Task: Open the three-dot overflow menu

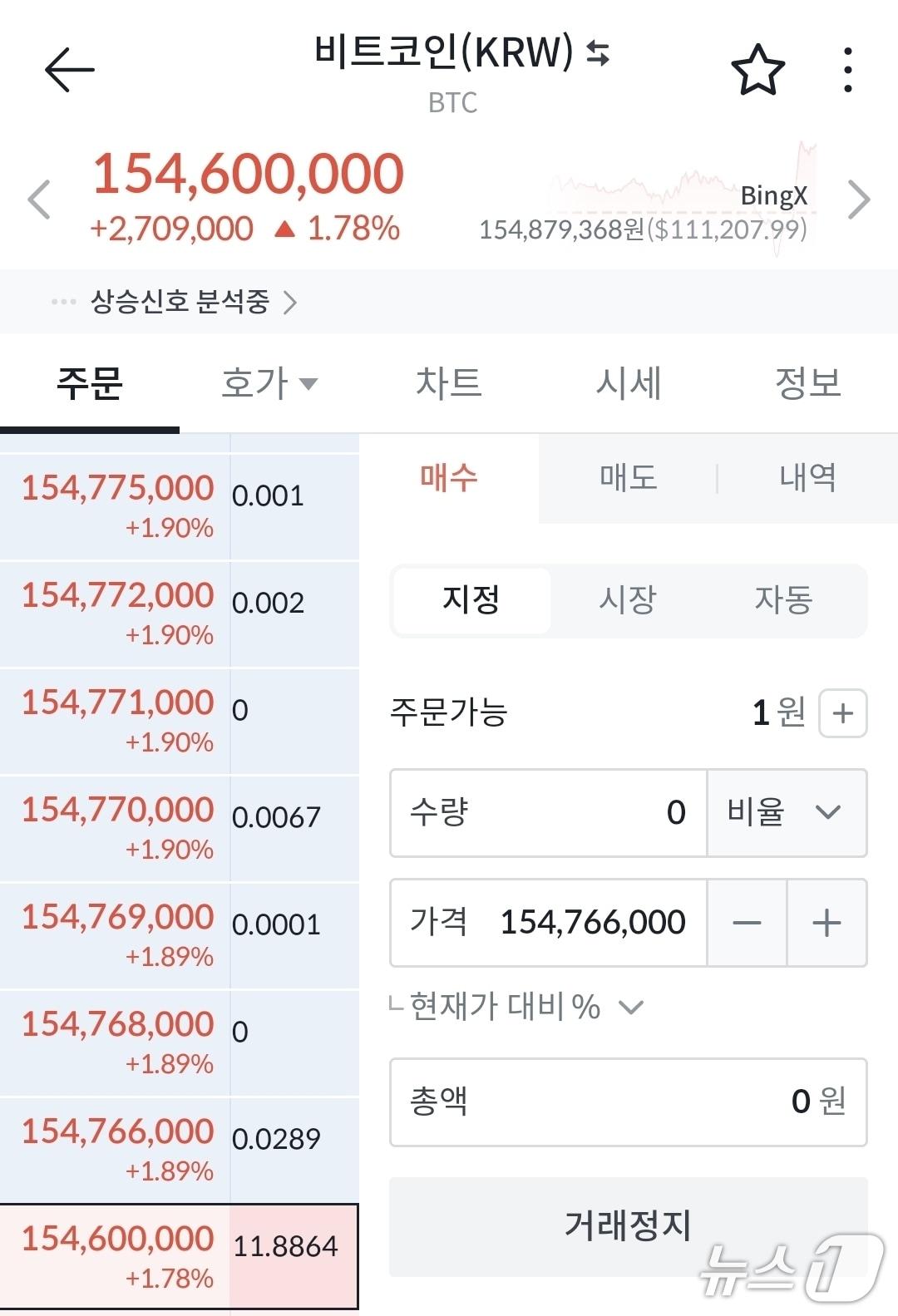Action: [846, 70]
